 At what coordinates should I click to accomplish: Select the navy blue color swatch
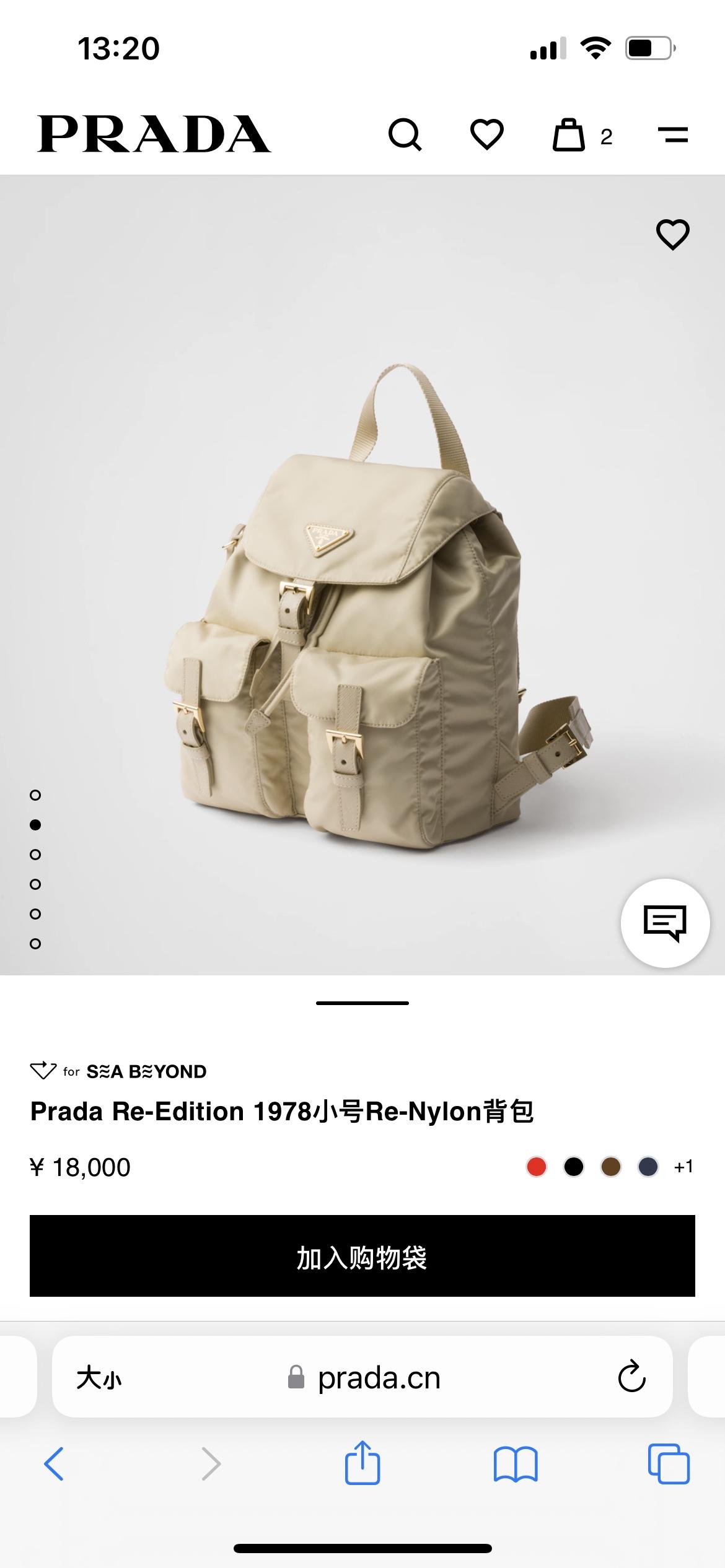pyautogui.click(x=648, y=1167)
